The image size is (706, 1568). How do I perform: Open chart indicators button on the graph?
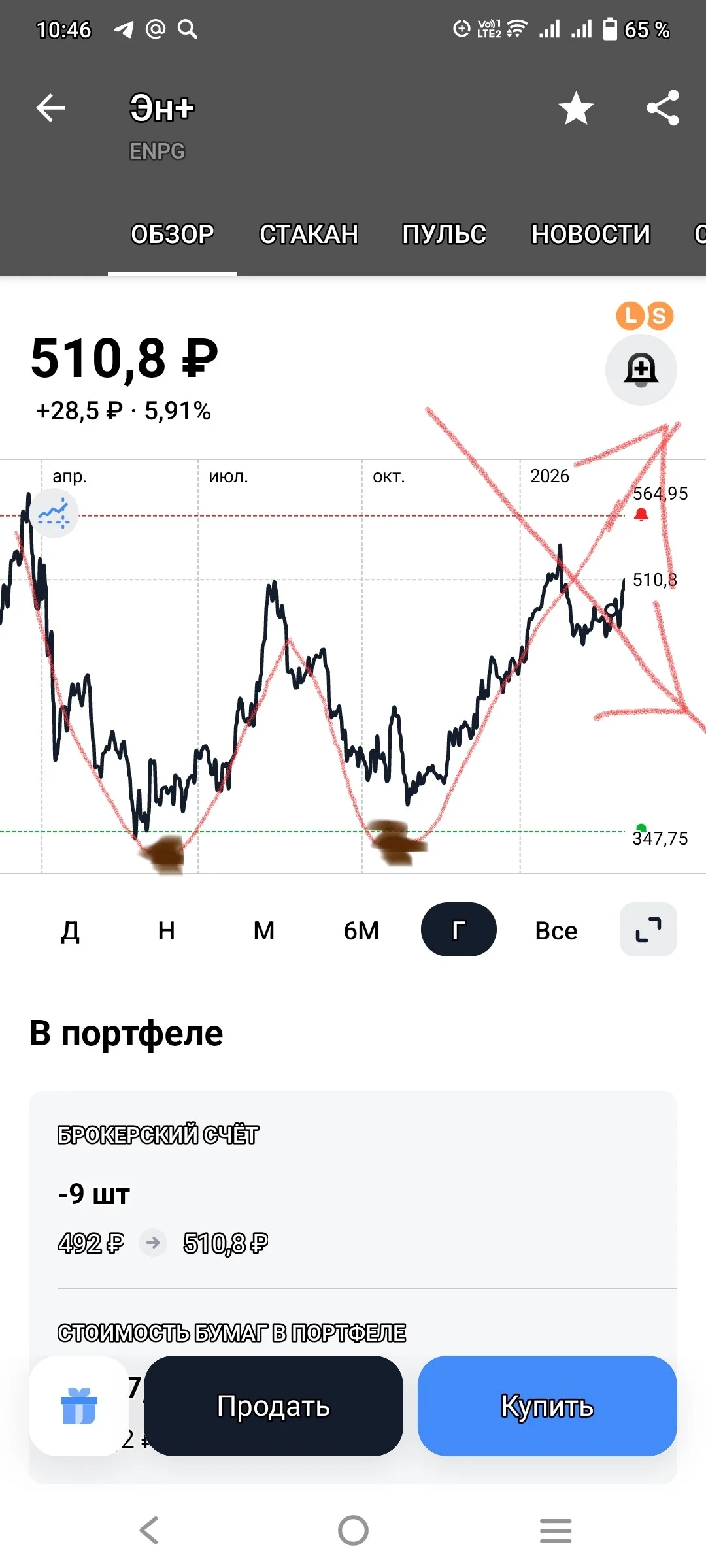pos(54,514)
